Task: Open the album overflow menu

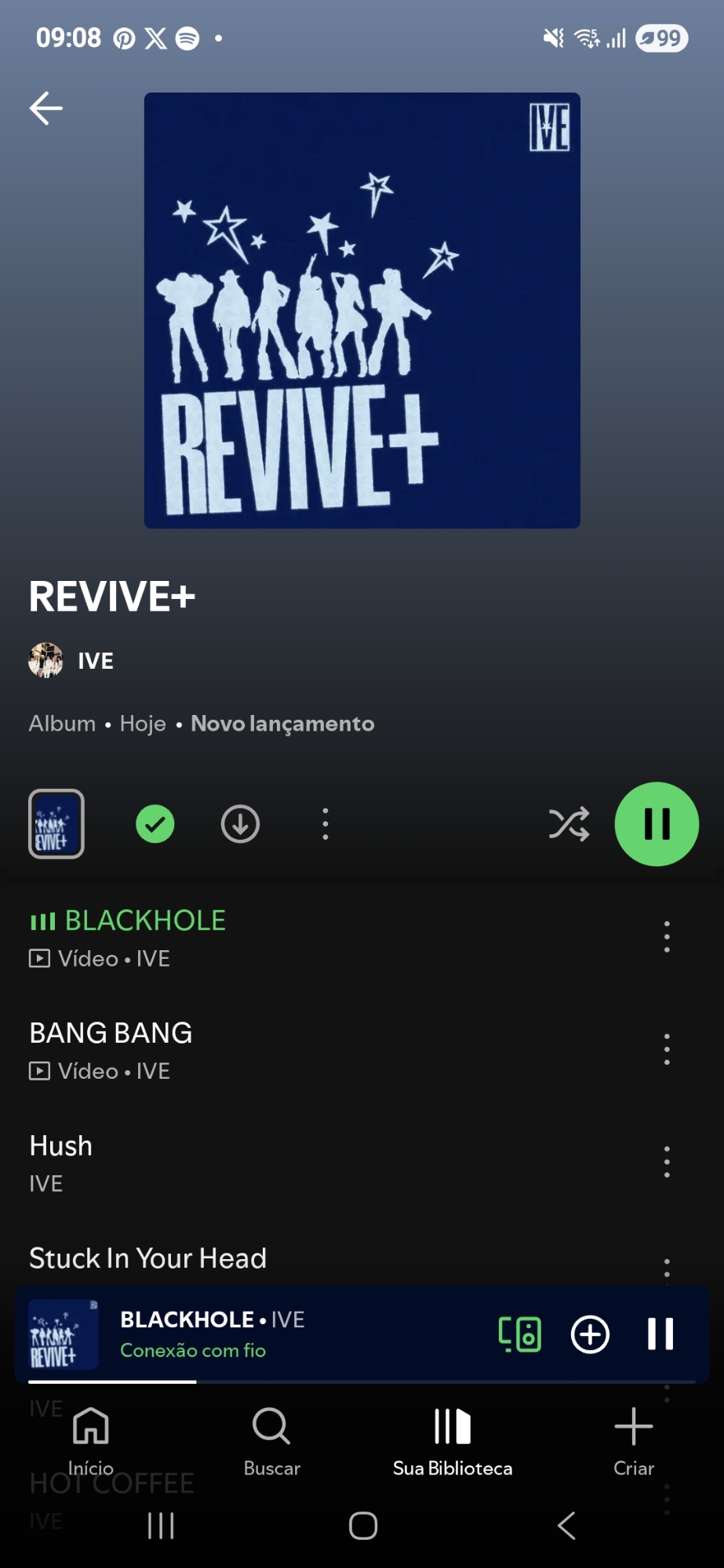Action: click(x=326, y=824)
